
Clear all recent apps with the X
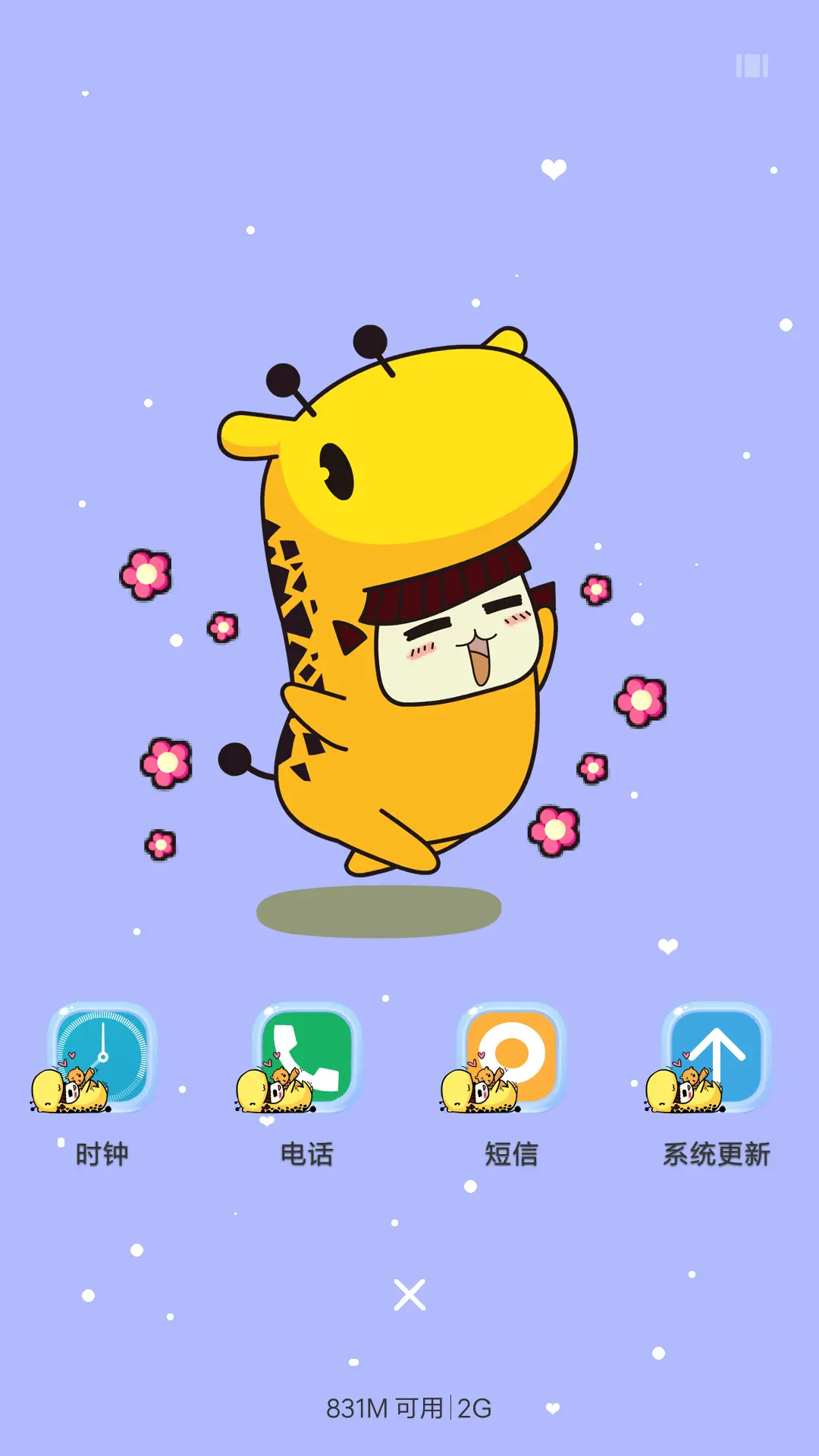coord(409,1294)
